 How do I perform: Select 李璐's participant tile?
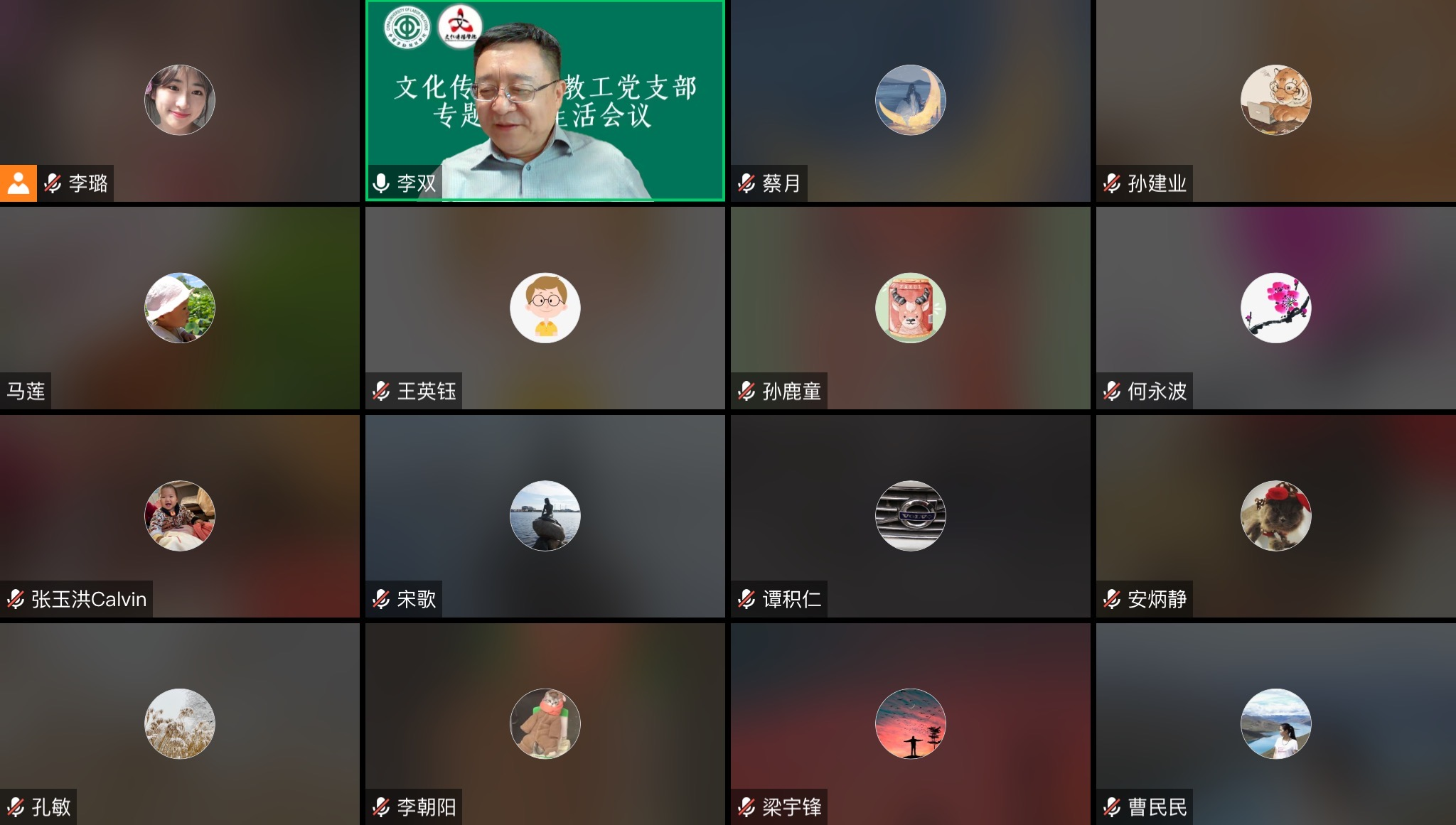pos(179,100)
